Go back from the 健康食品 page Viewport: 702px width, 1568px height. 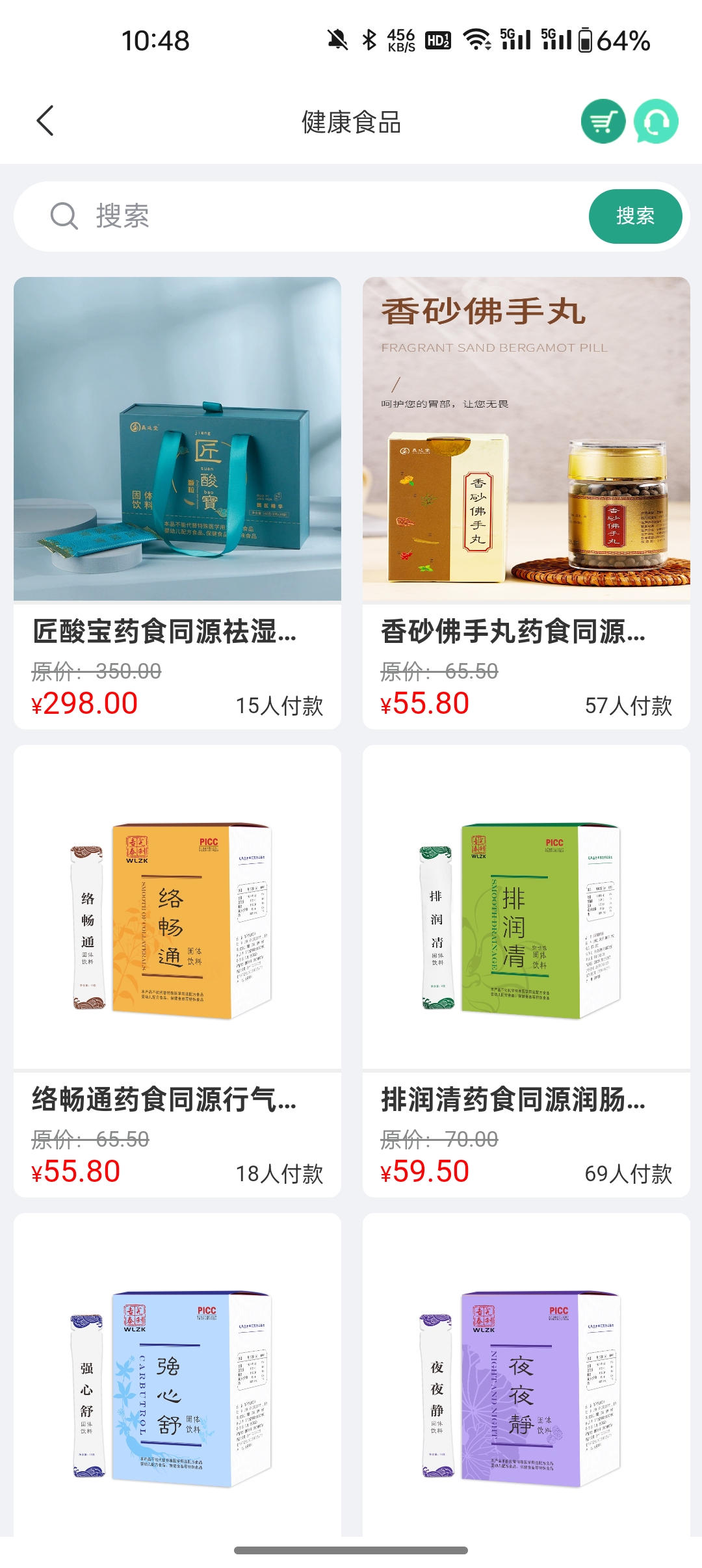click(x=45, y=121)
